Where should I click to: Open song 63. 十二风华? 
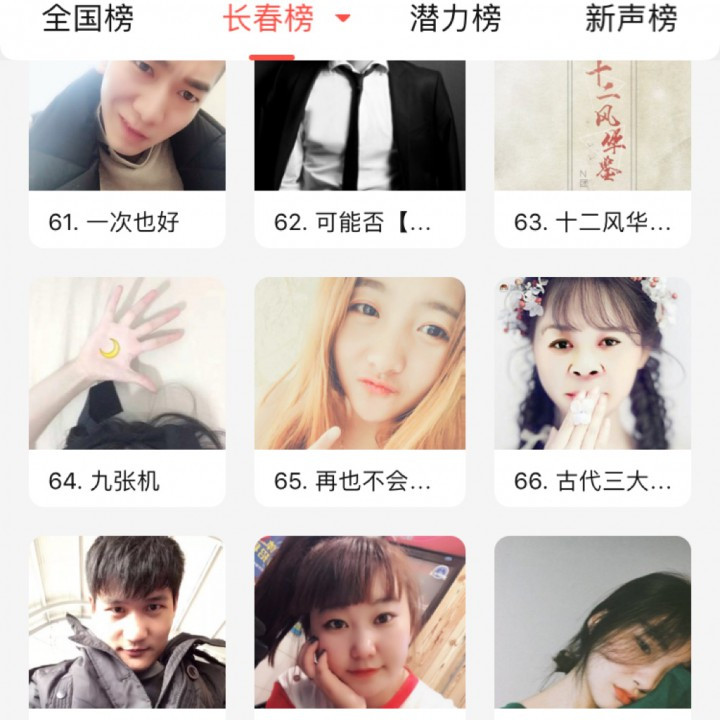tap(593, 154)
